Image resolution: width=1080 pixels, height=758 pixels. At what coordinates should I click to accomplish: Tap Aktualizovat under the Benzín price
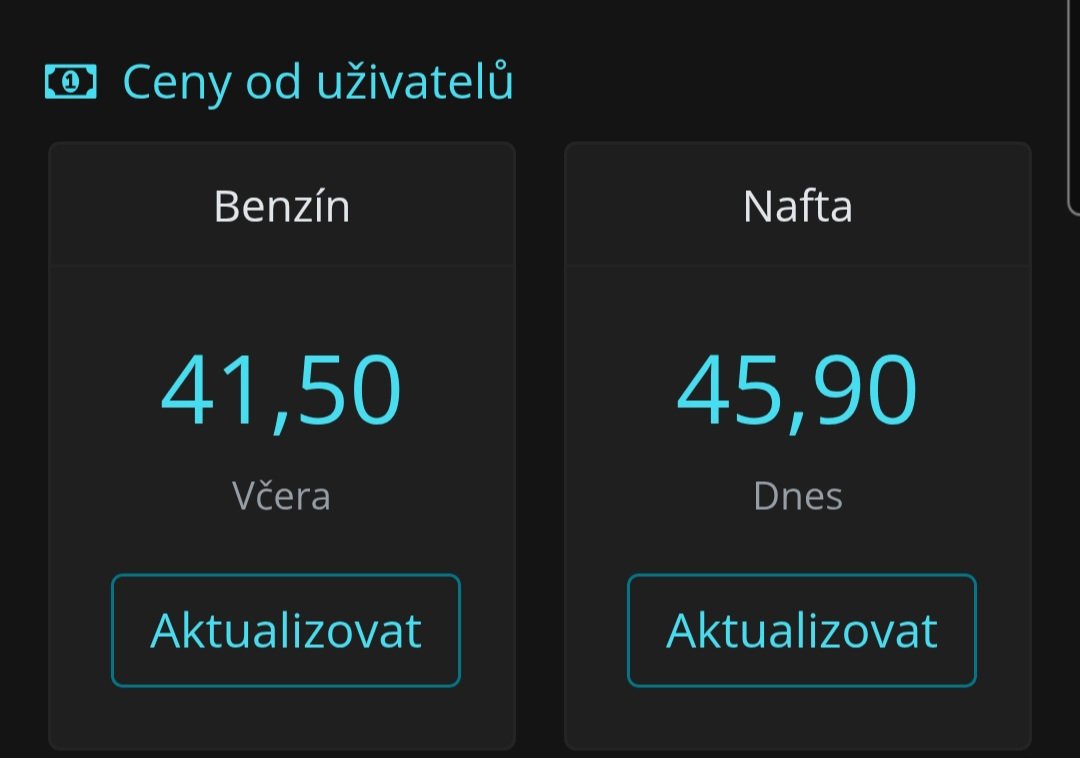pos(285,630)
